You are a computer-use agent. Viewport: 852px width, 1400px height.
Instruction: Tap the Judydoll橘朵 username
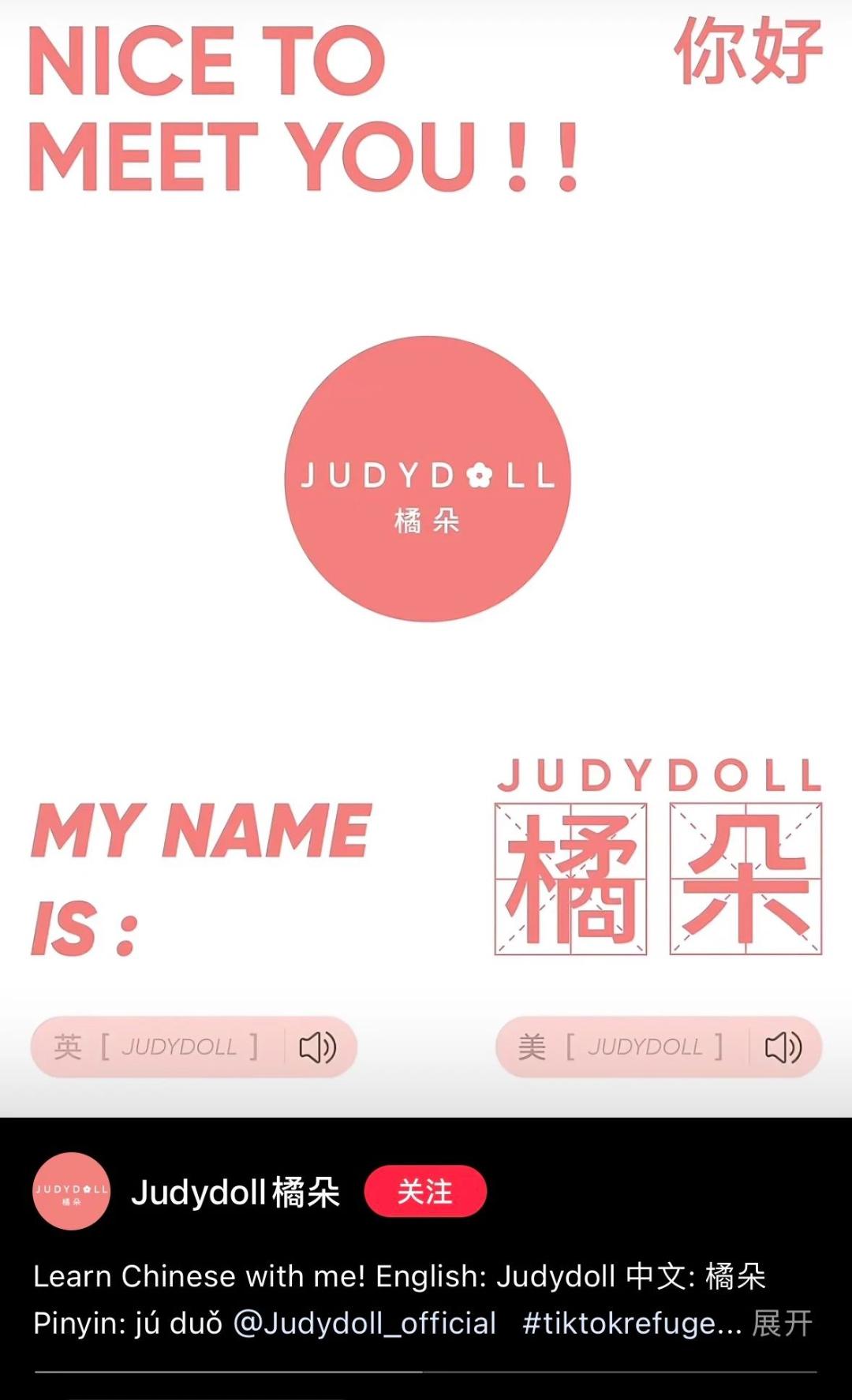coord(235,1192)
